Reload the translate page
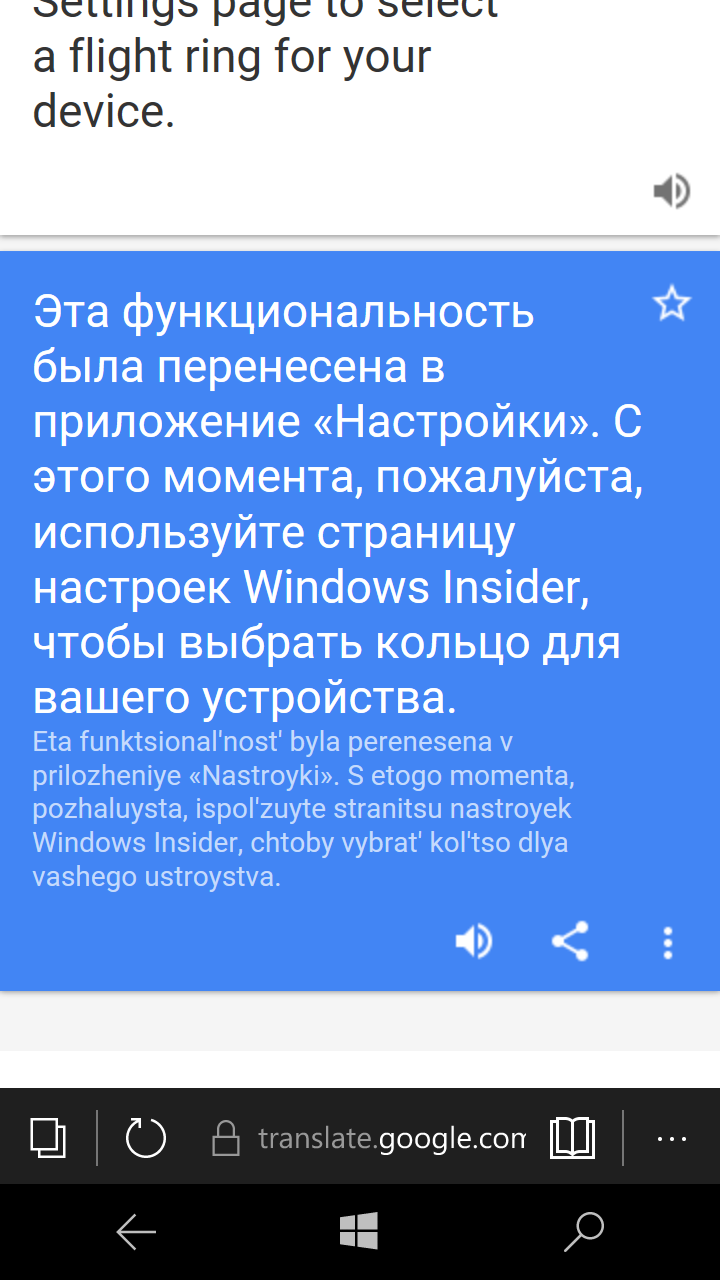Viewport: 720px width, 1280px height. pos(145,1138)
